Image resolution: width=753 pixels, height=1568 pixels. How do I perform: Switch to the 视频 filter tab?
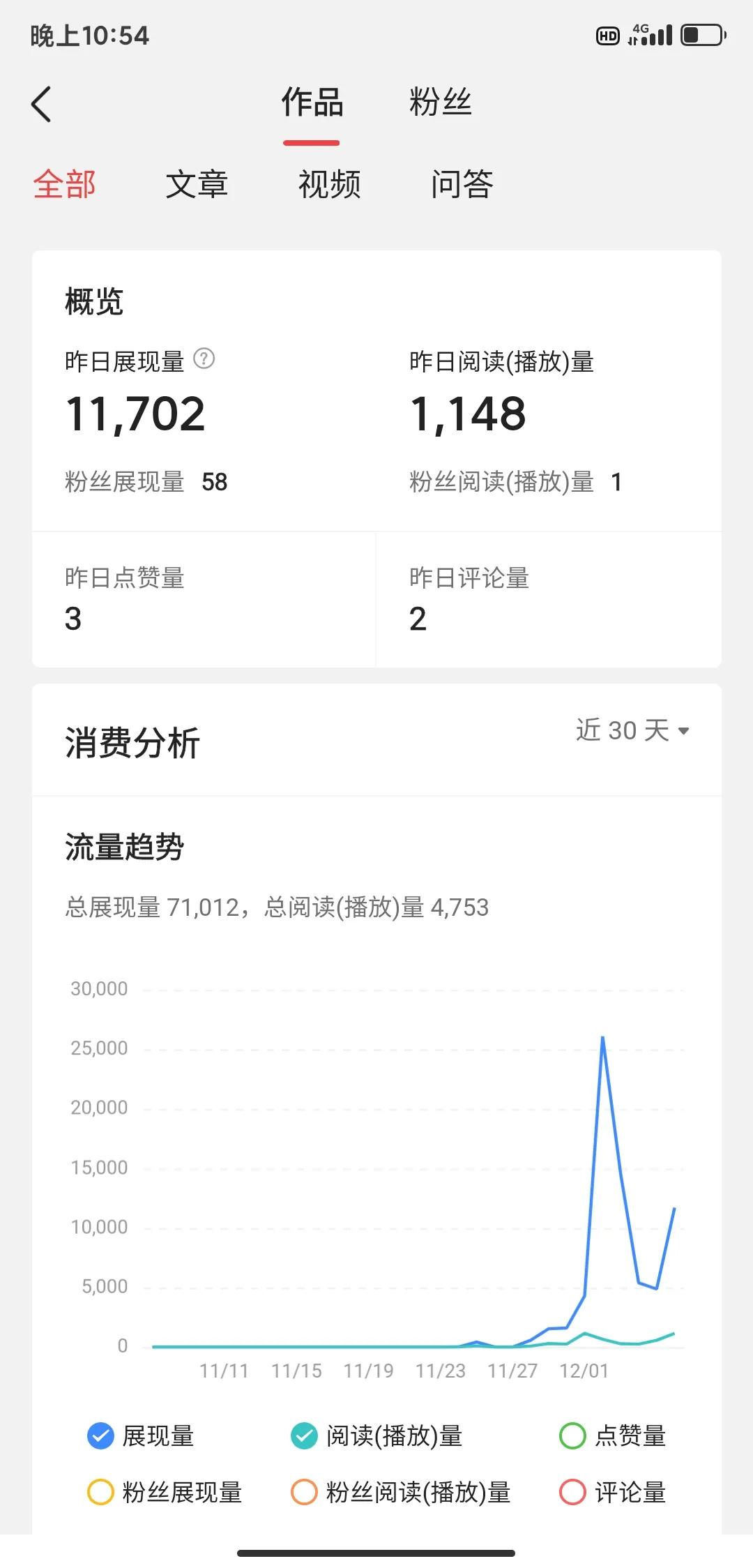(x=328, y=183)
